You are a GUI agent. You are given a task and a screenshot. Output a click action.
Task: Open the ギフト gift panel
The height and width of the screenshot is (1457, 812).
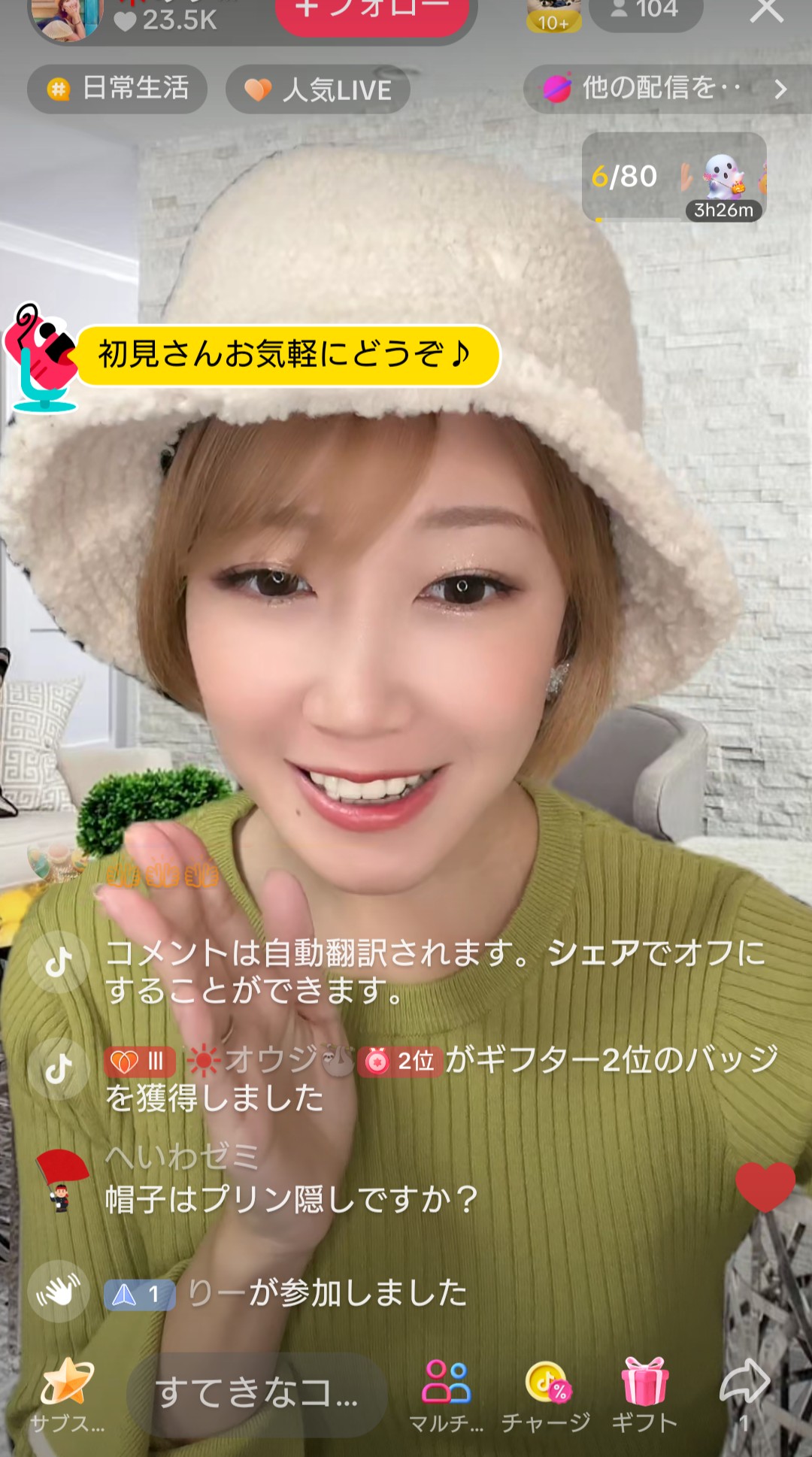tap(644, 1395)
